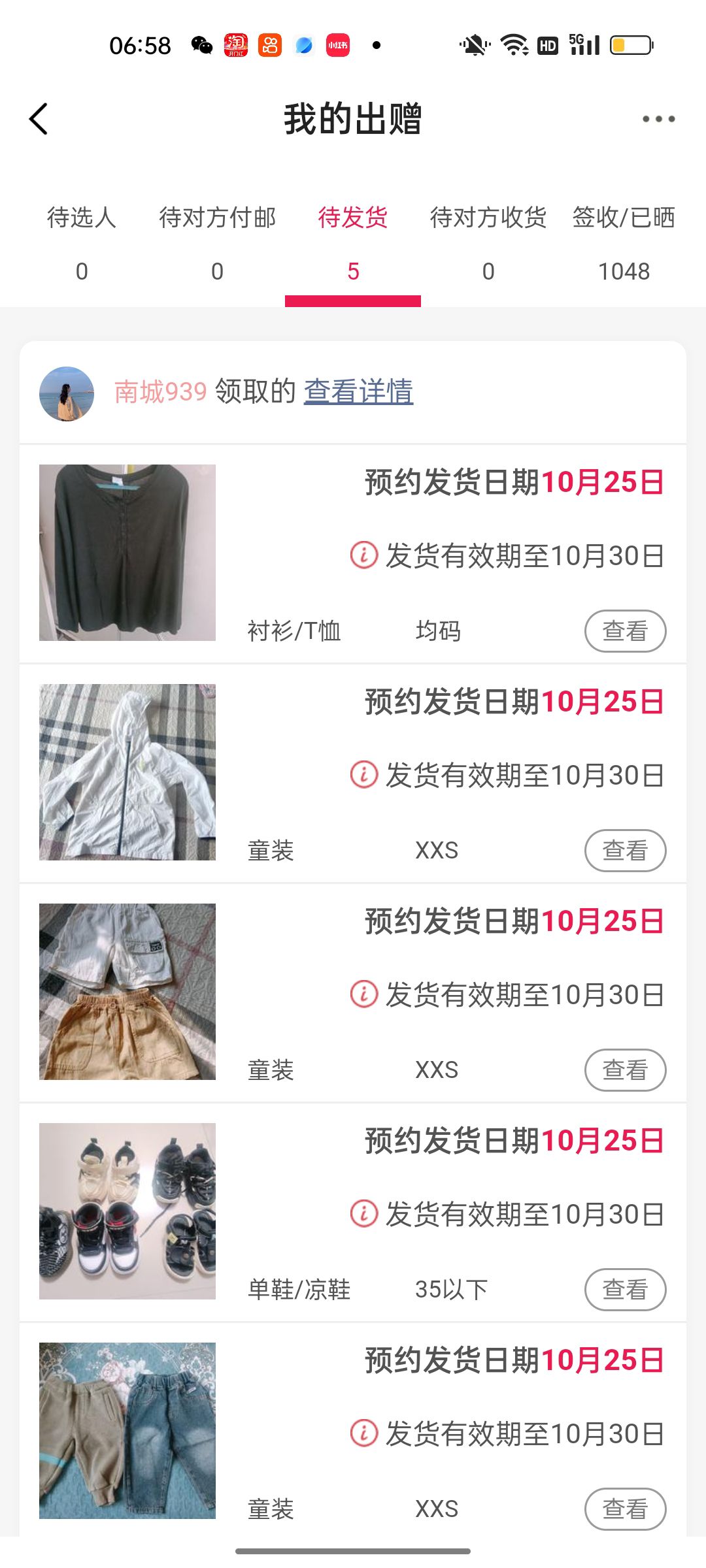Open the 查看详情 link for 南城939

pos(358,392)
